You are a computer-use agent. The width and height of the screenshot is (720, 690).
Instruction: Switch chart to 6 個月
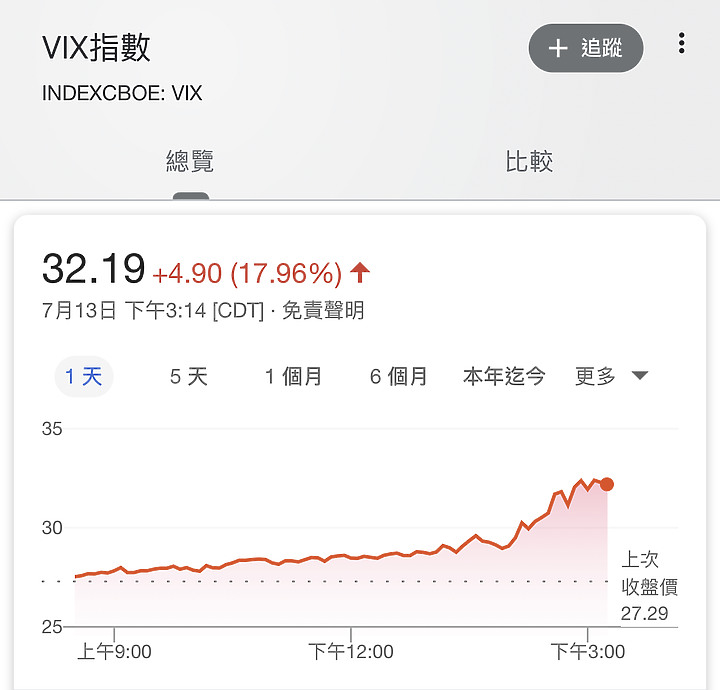[x=398, y=377]
